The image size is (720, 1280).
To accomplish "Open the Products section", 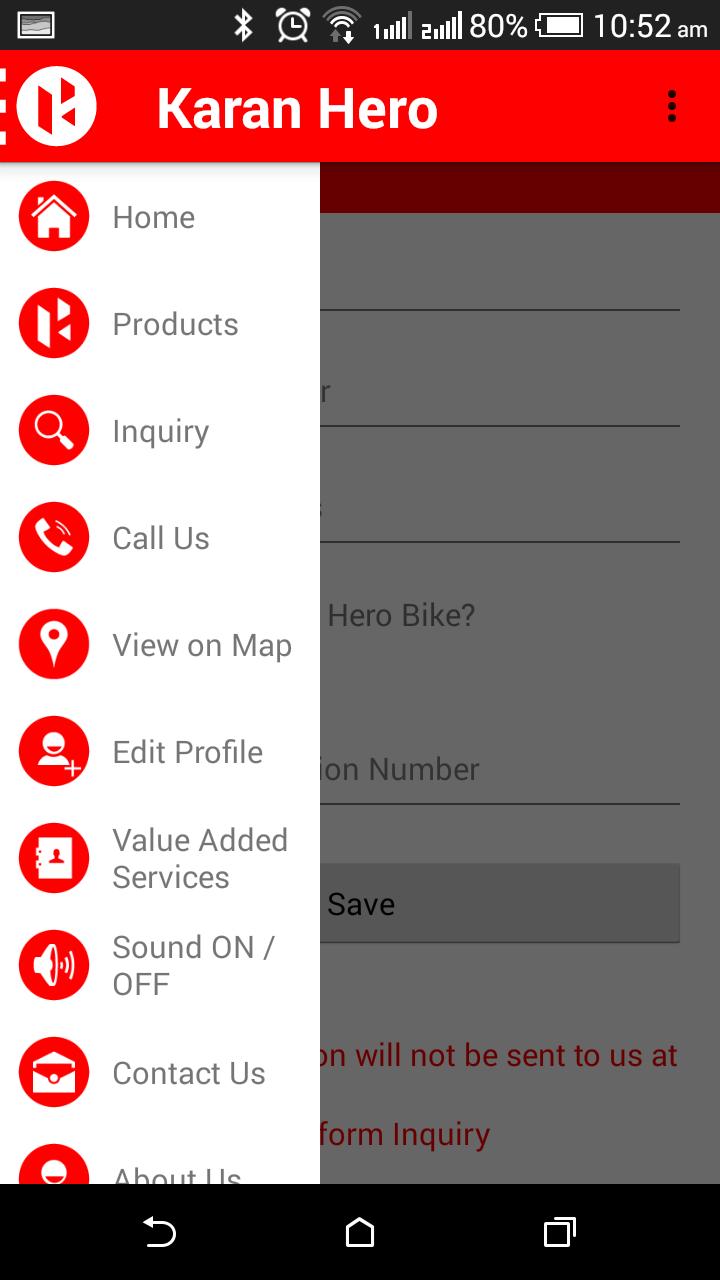I will 175,324.
